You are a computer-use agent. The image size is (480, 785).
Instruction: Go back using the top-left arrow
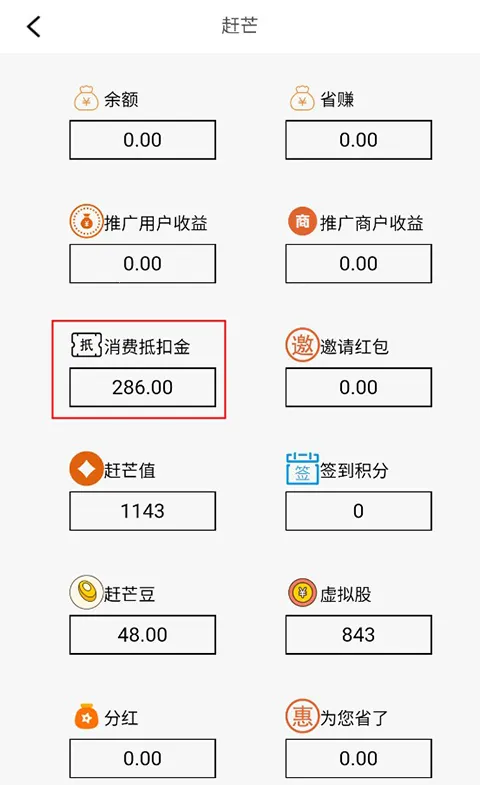34,27
